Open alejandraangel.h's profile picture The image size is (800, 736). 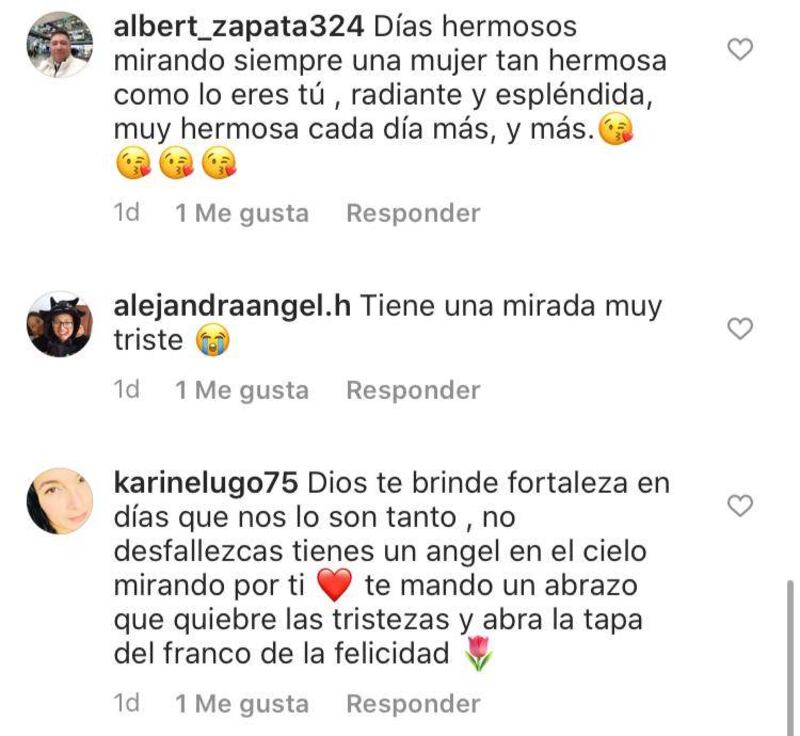click(x=59, y=325)
